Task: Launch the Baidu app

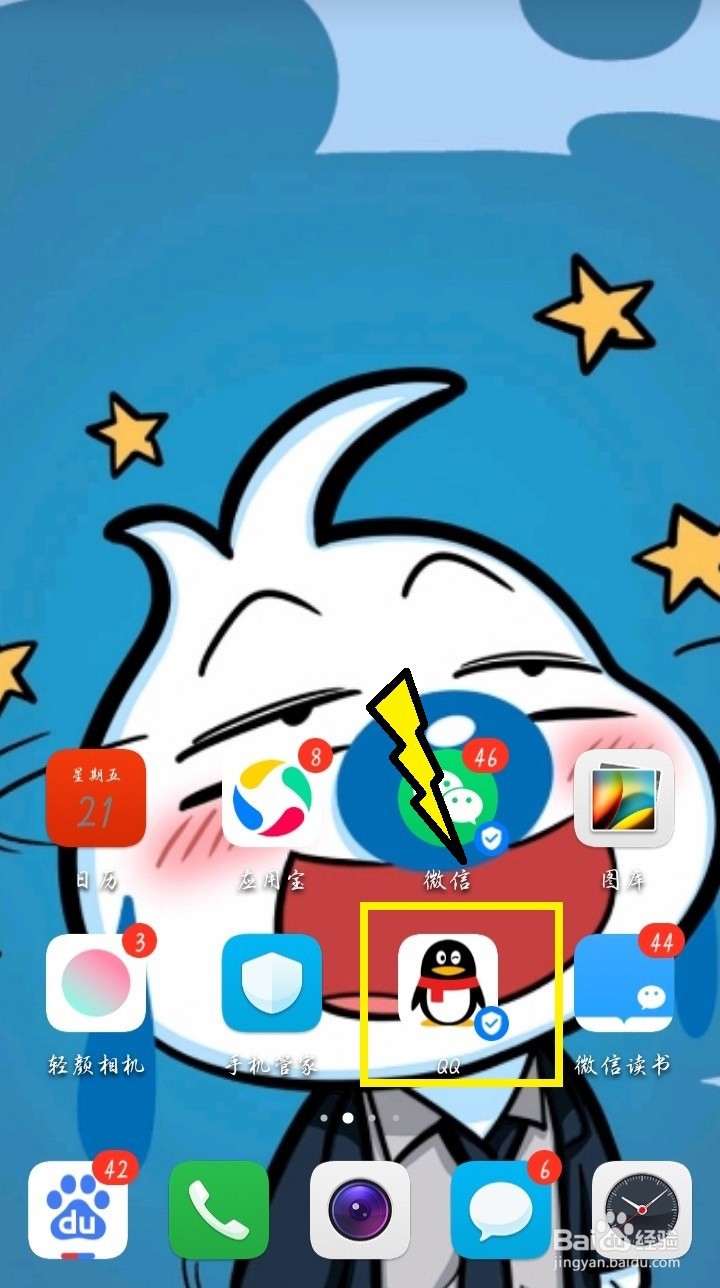Action: tap(78, 1210)
